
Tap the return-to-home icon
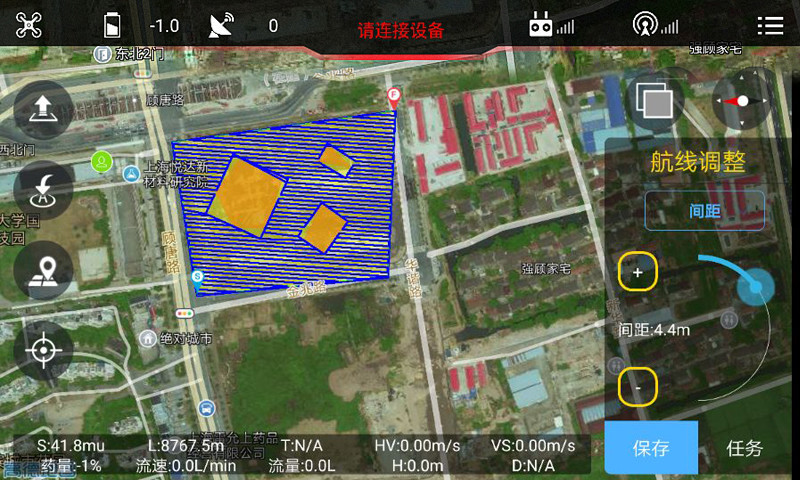[x=43, y=189]
